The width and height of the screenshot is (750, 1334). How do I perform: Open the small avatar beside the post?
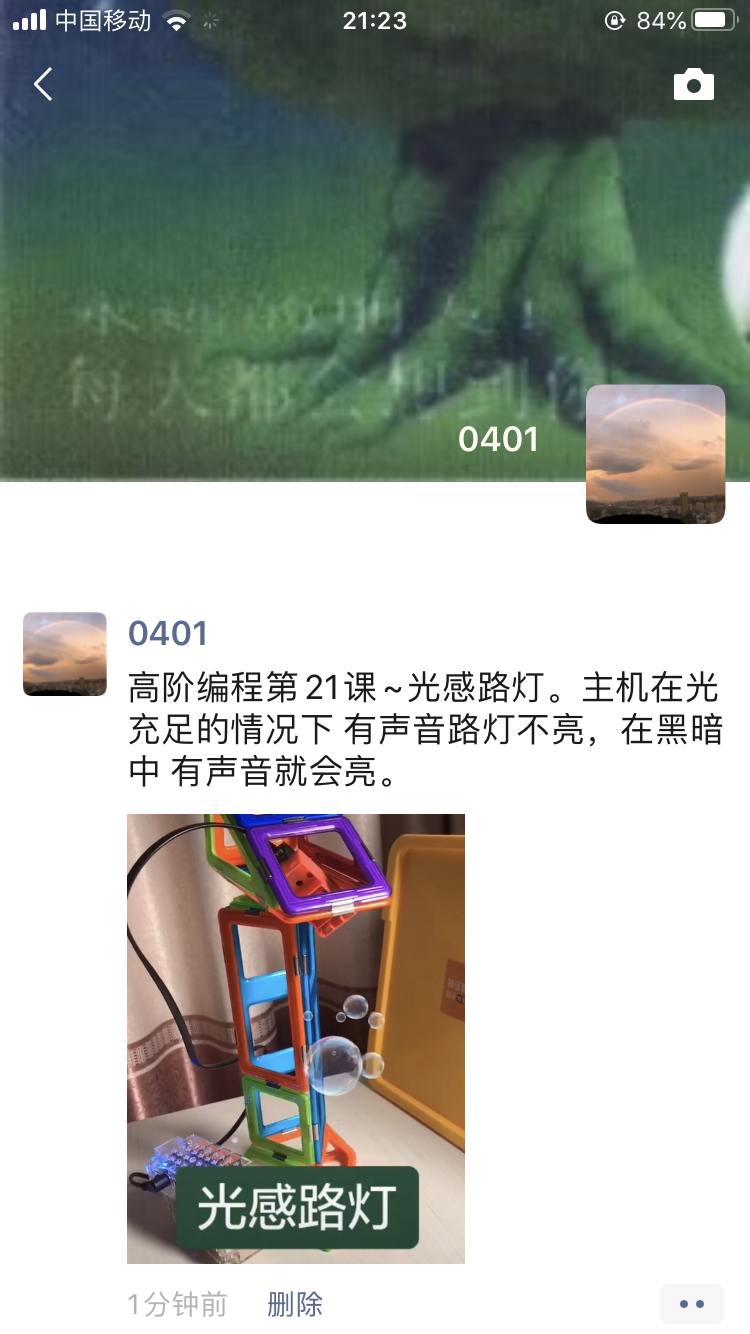click(x=65, y=654)
